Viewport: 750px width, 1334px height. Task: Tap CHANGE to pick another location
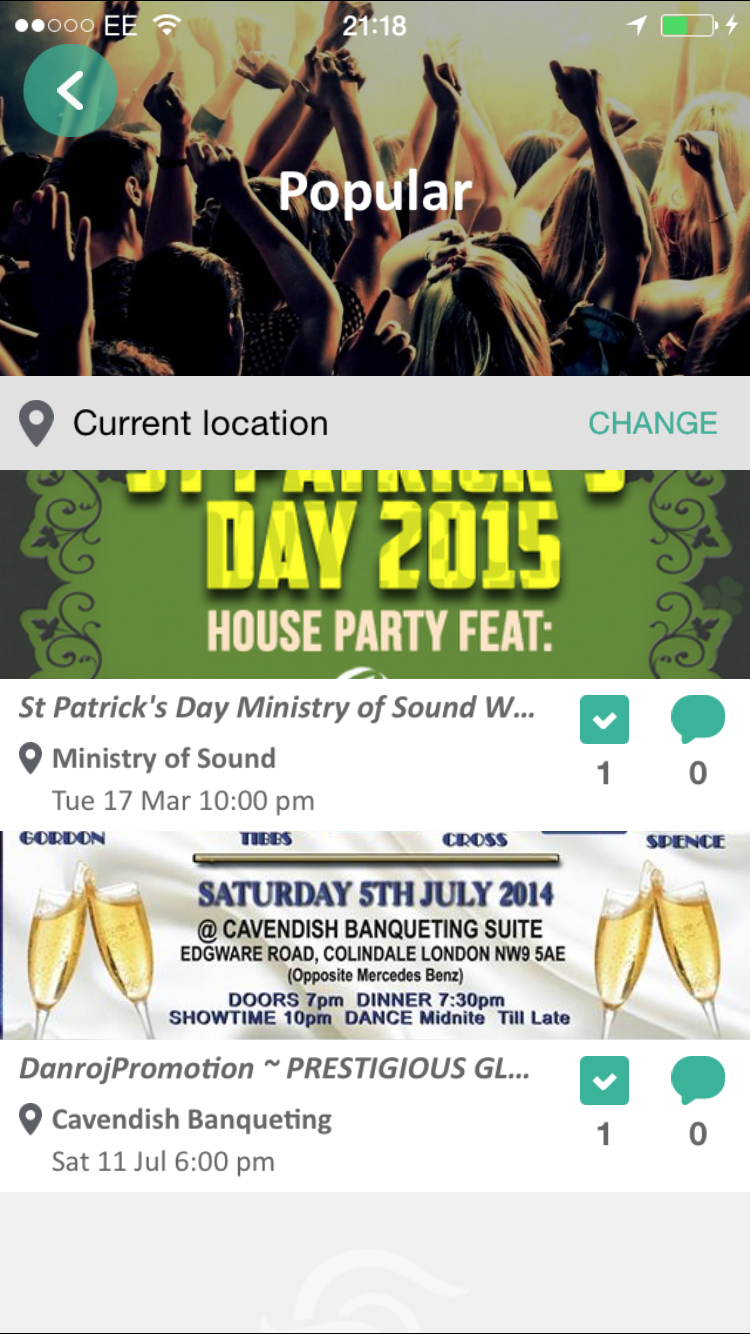click(x=652, y=423)
